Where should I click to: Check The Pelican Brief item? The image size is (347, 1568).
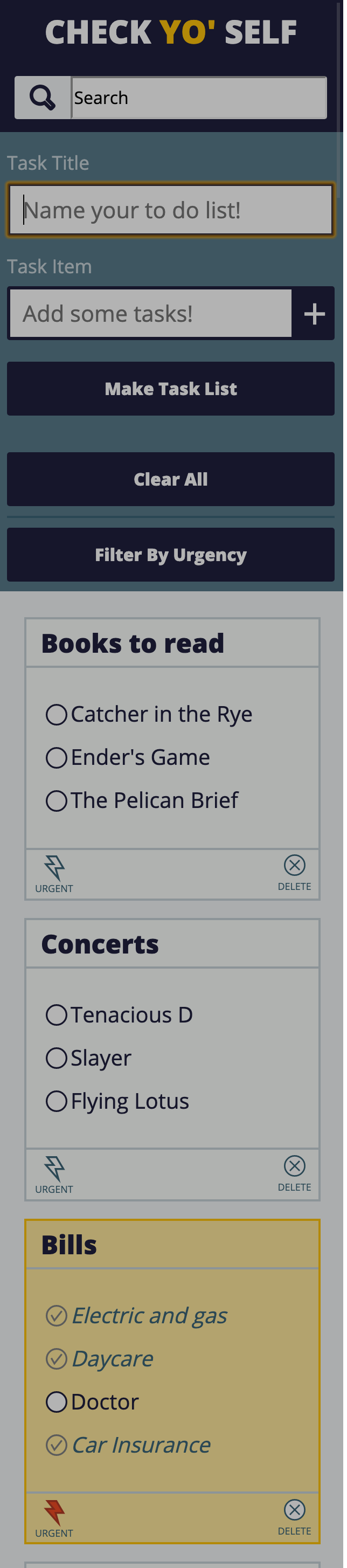[x=57, y=800]
